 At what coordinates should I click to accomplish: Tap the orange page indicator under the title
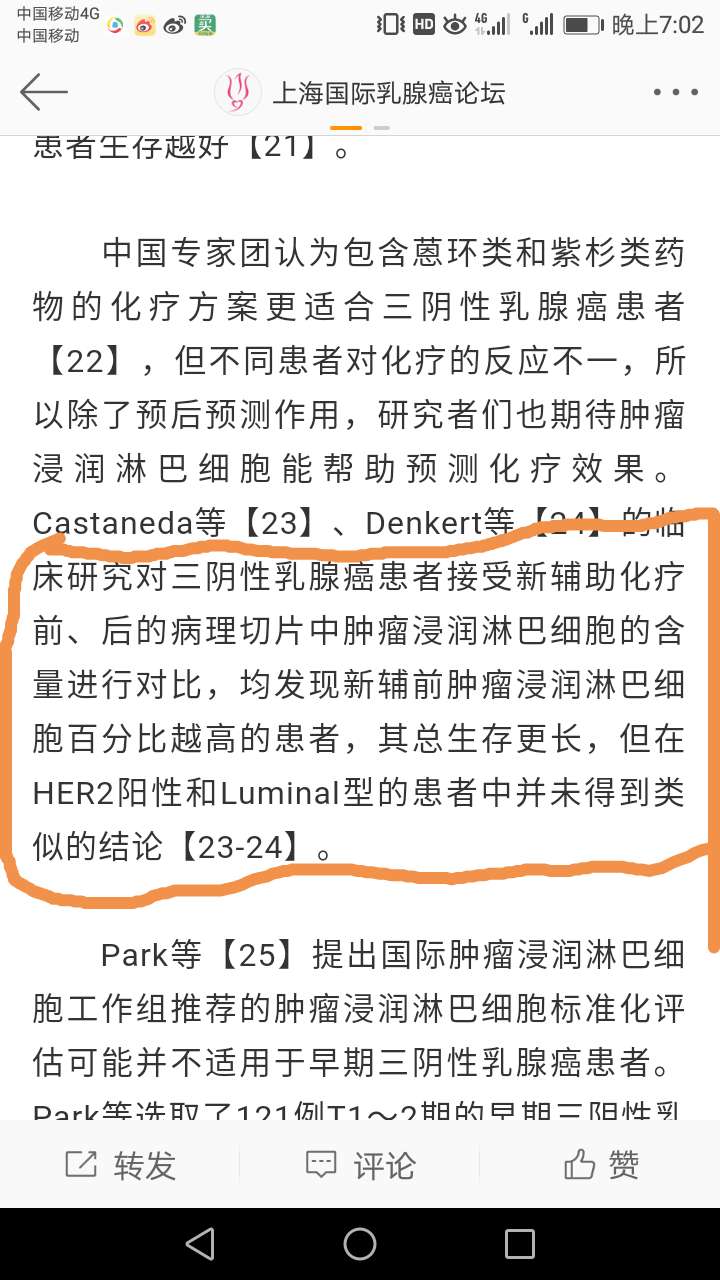(x=345, y=128)
